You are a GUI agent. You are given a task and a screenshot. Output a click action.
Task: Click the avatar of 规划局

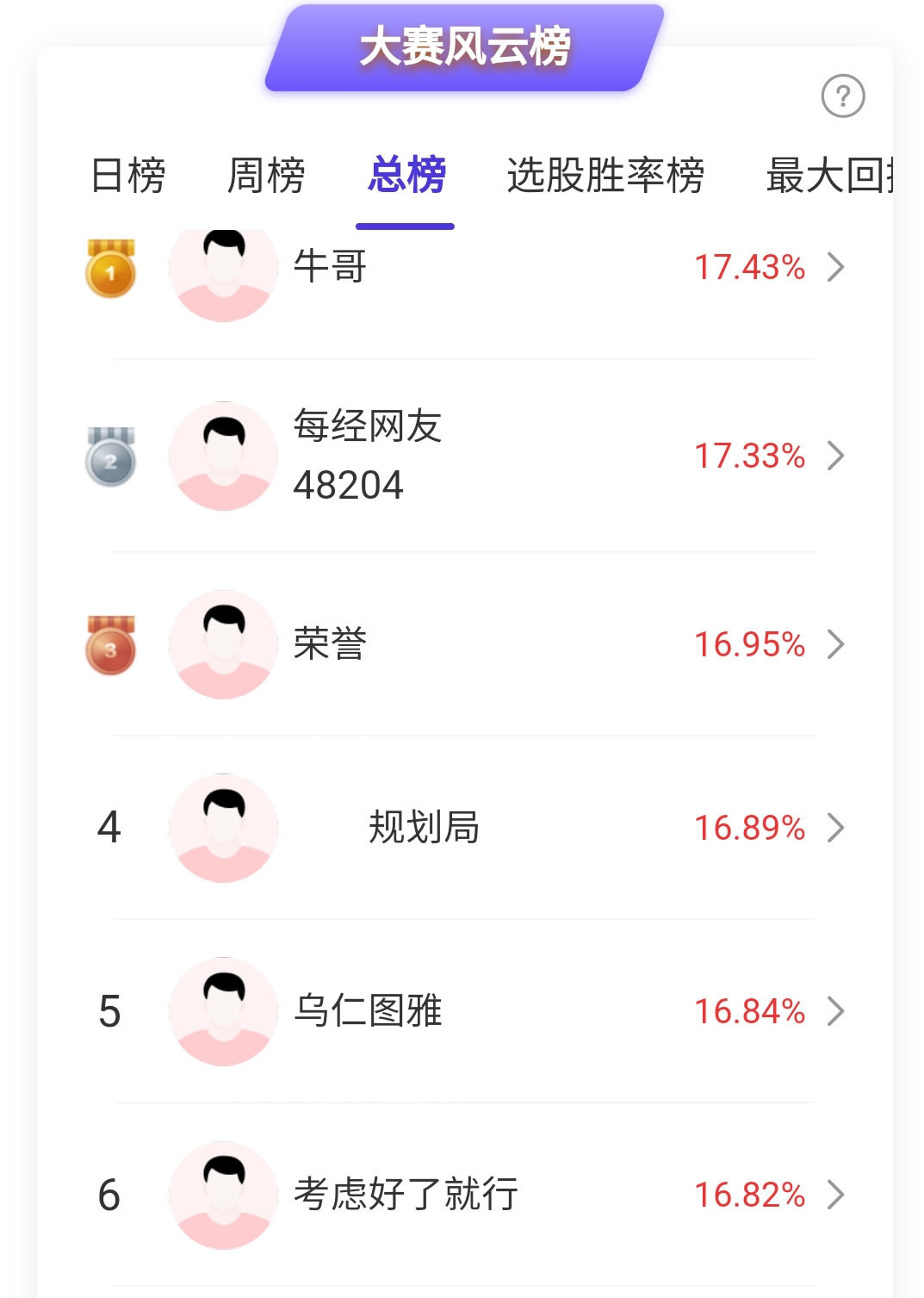coord(224,828)
